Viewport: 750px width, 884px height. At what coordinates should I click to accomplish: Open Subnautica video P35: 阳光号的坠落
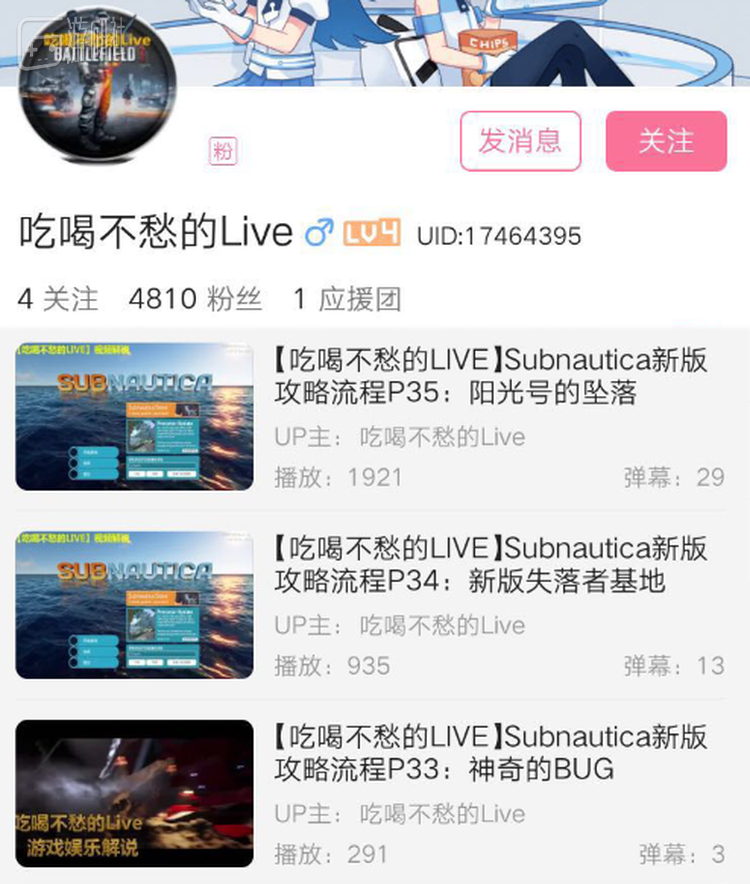pos(490,377)
